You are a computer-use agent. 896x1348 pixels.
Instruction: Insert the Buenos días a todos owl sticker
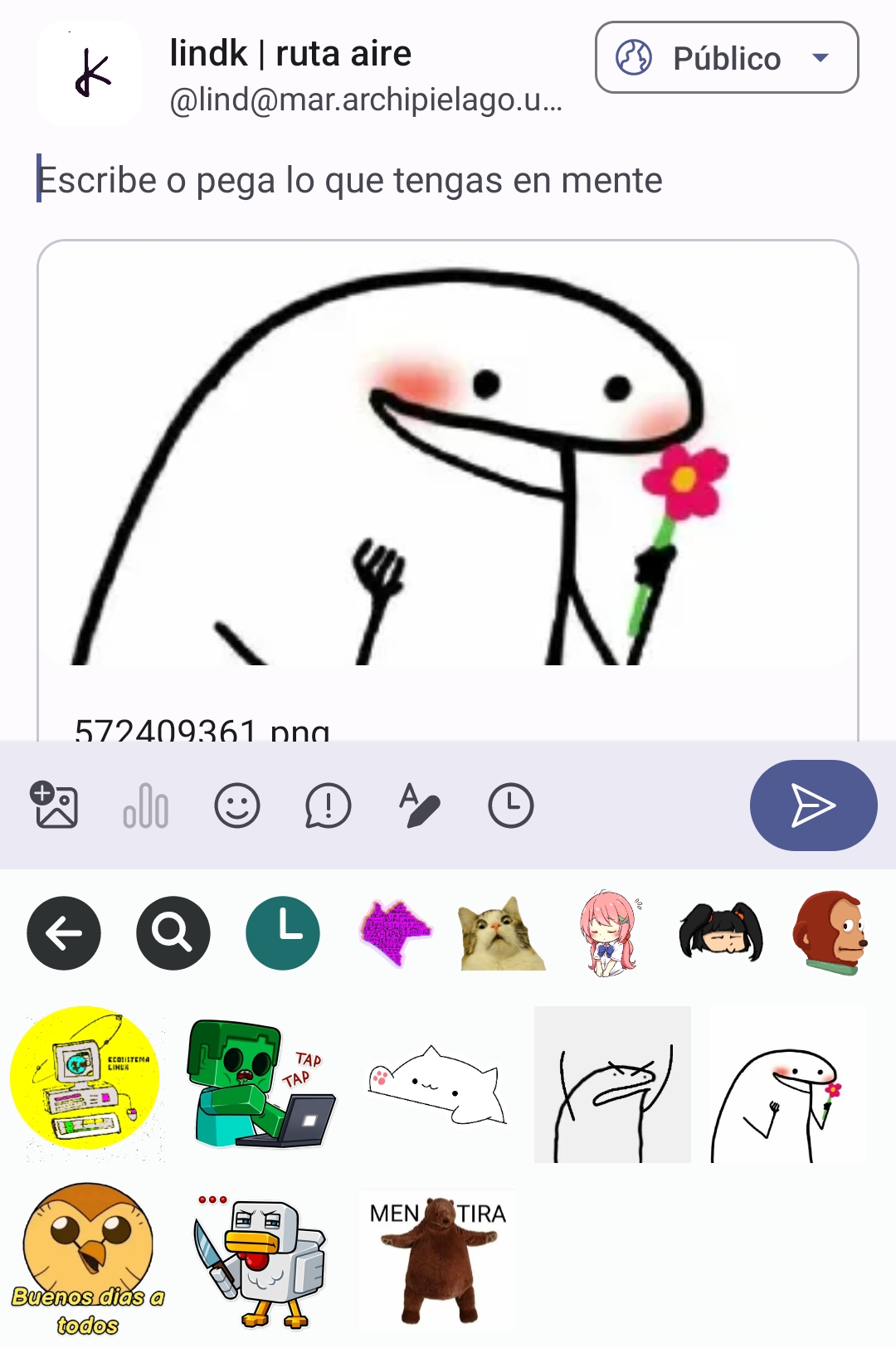(87, 1258)
